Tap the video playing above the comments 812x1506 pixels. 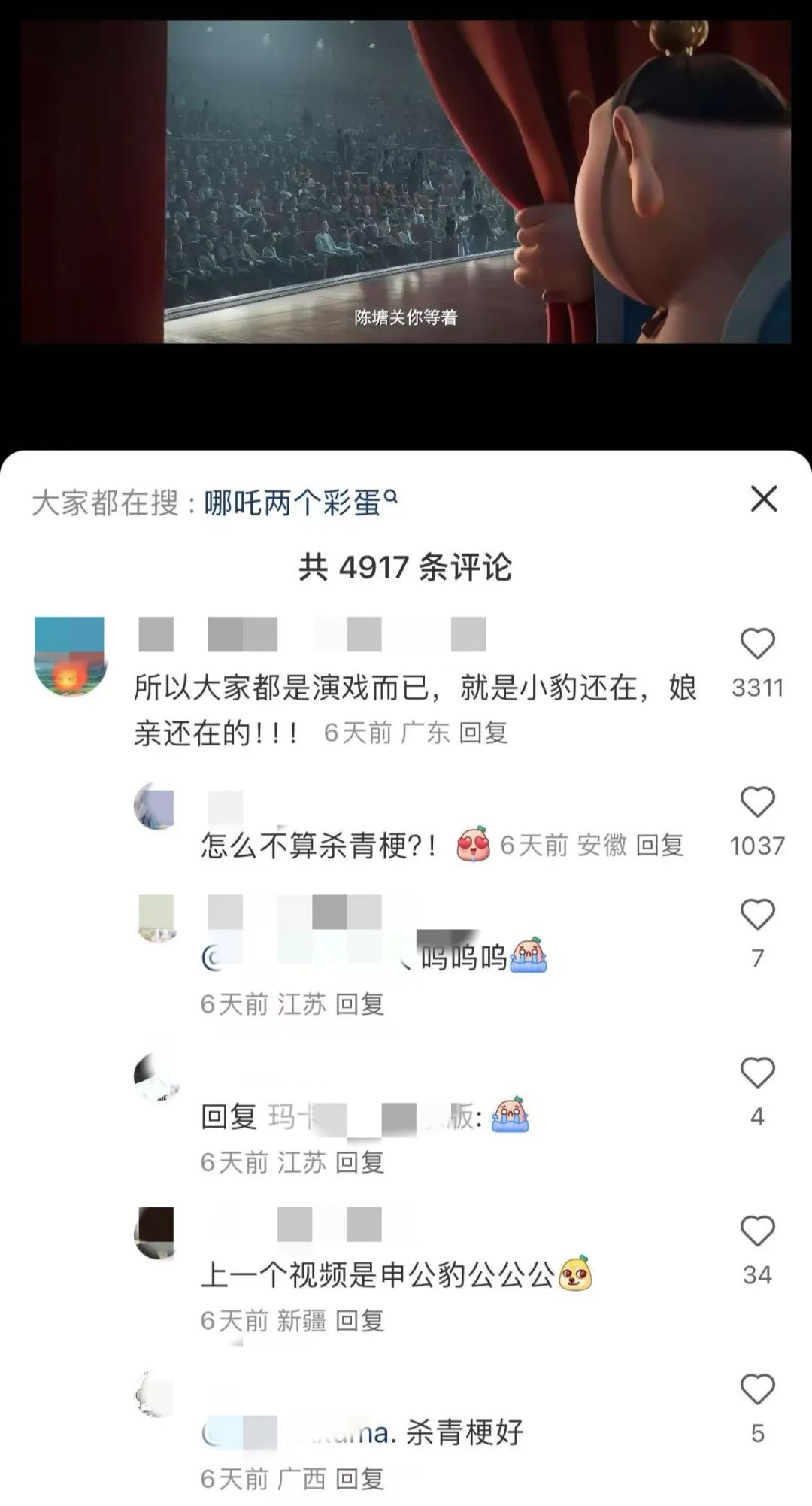click(406, 182)
